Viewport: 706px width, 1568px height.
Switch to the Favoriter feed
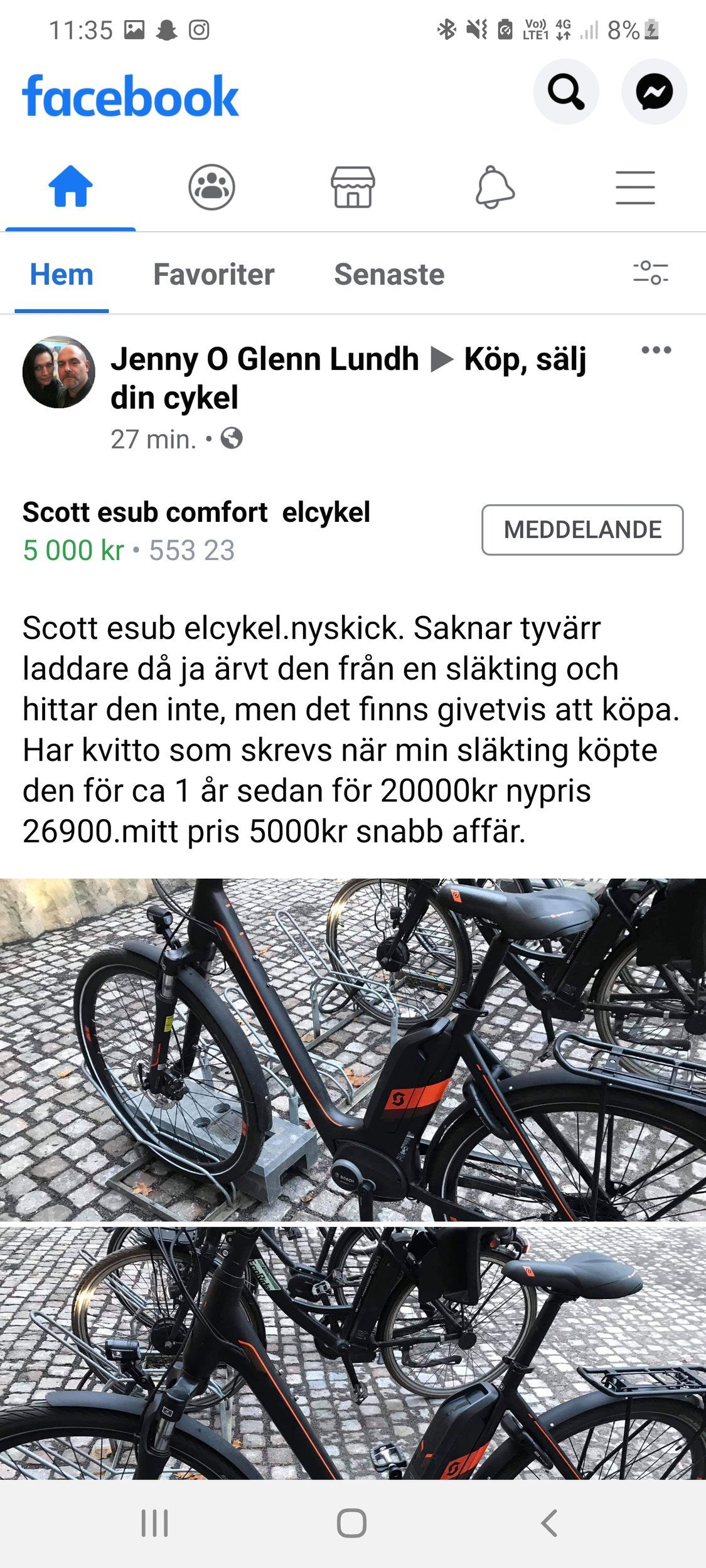point(213,275)
